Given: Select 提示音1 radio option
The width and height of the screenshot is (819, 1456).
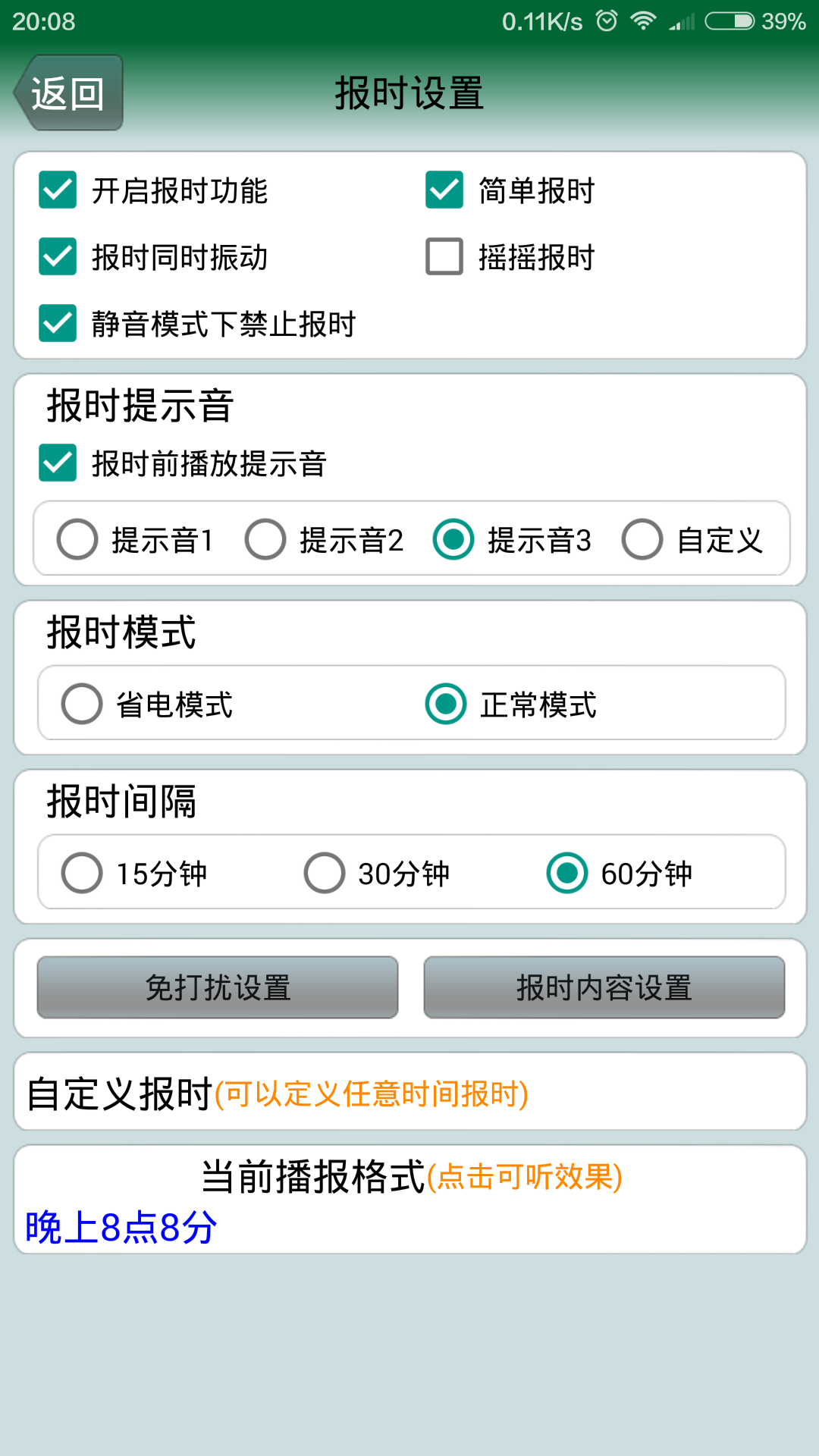Looking at the screenshot, I should click(x=77, y=539).
